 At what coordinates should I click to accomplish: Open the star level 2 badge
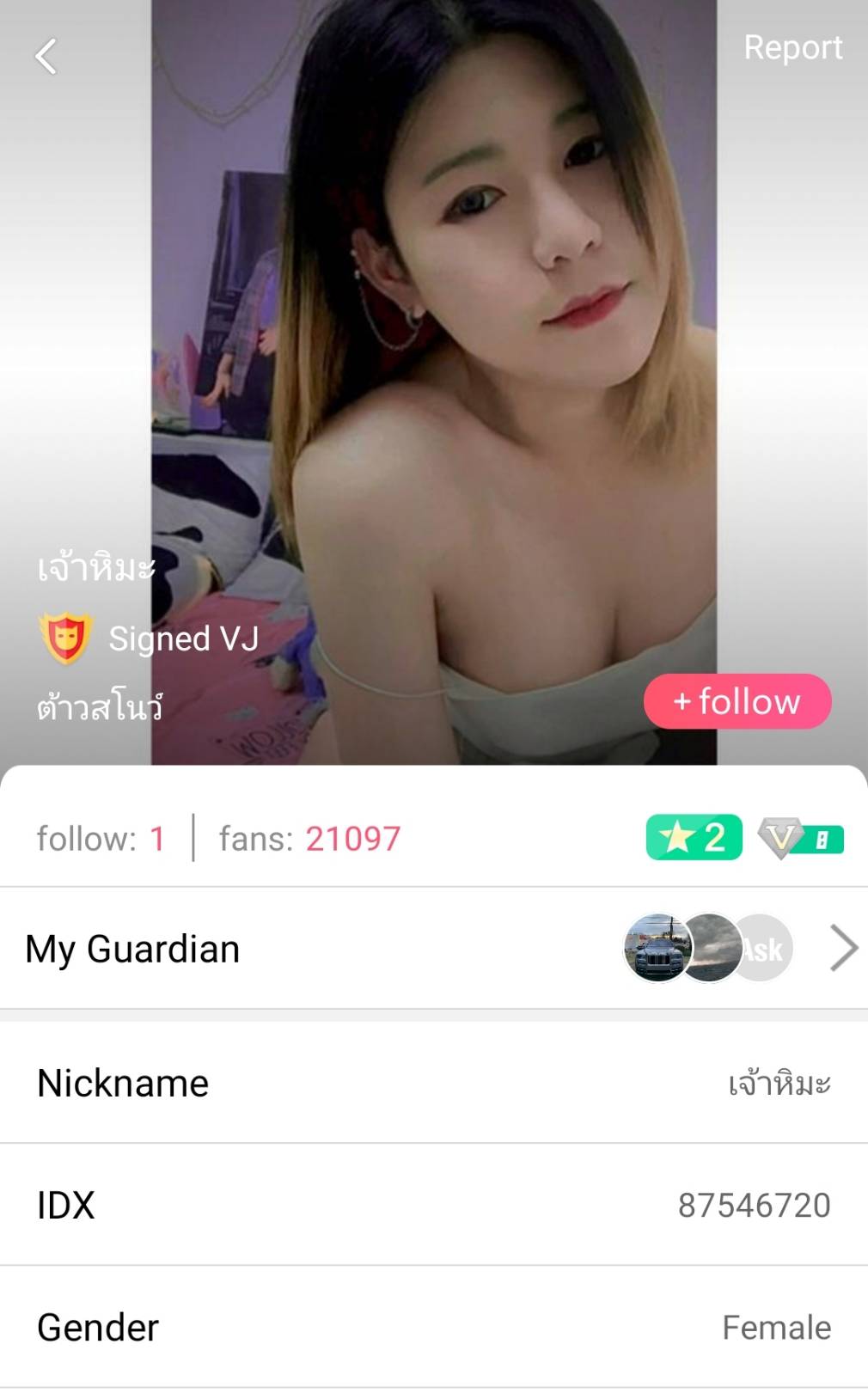pyautogui.click(x=694, y=838)
